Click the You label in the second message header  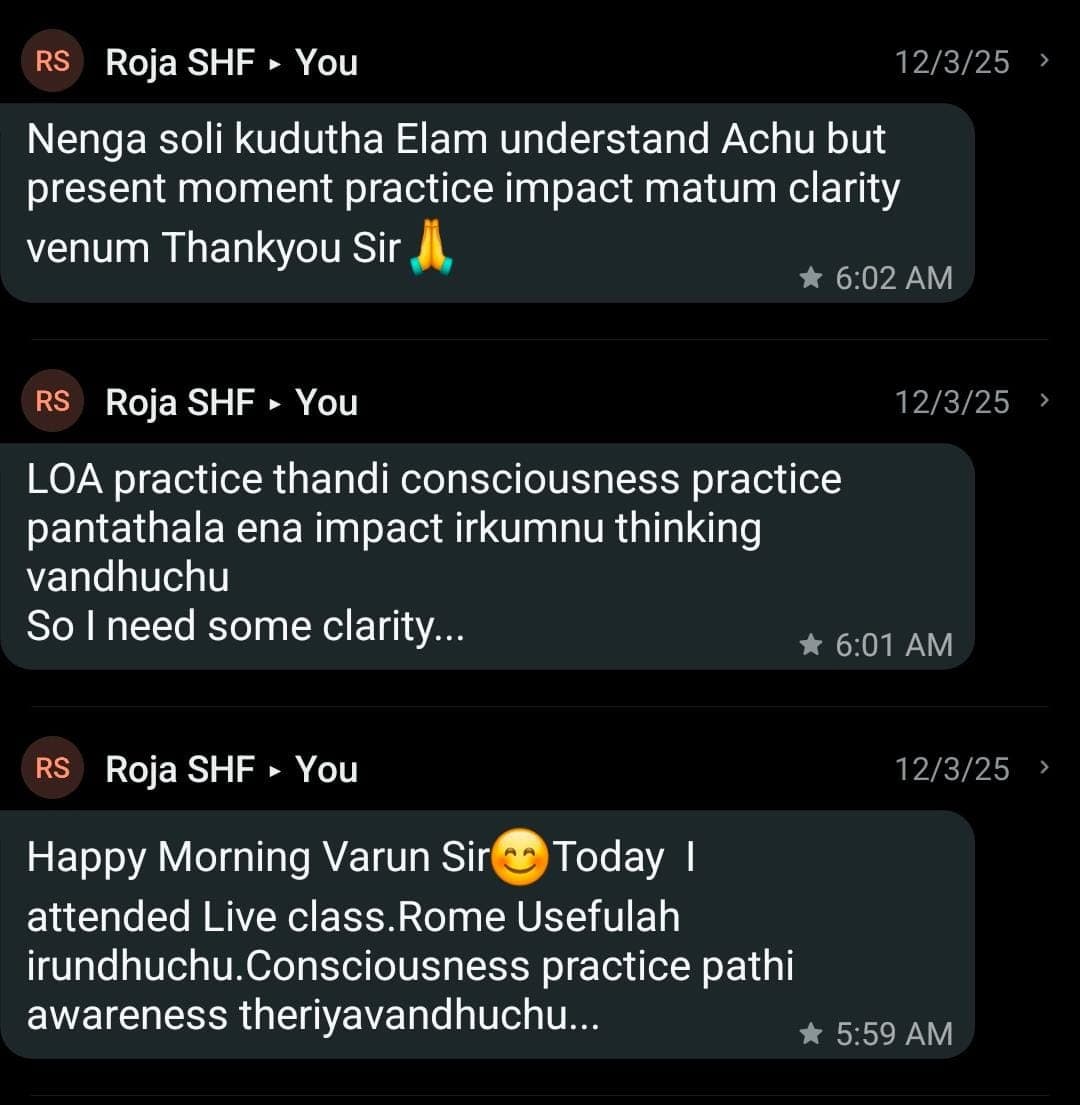(x=325, y=401)
